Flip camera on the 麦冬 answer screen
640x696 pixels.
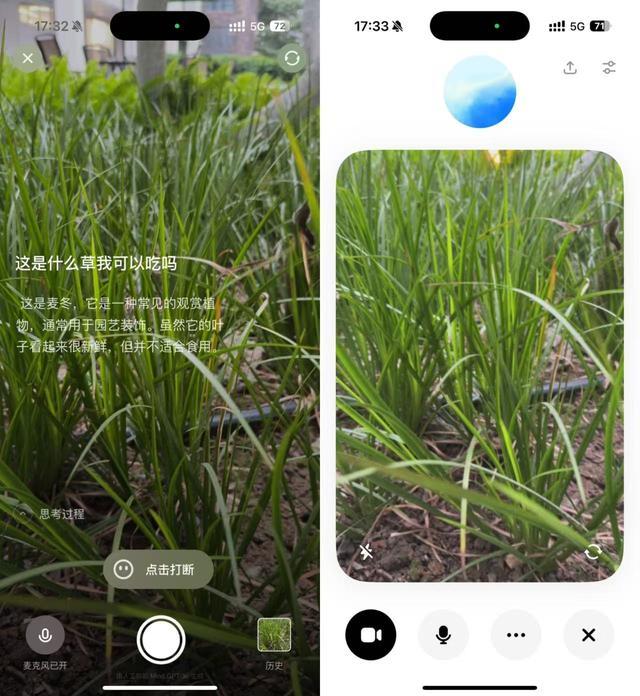[x=291, y=58]
